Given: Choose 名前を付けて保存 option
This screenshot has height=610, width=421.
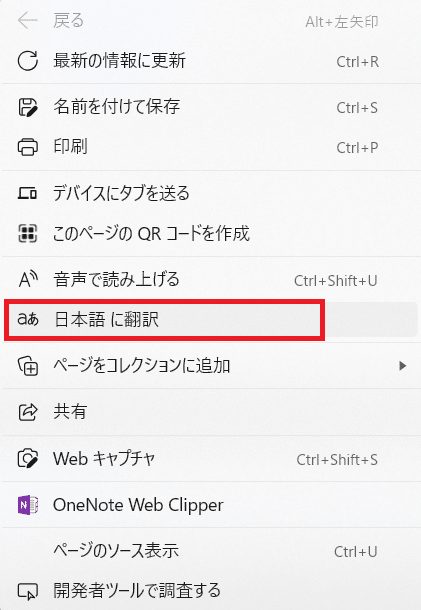Looking at the screenshot, I should (x=210, y=107).
